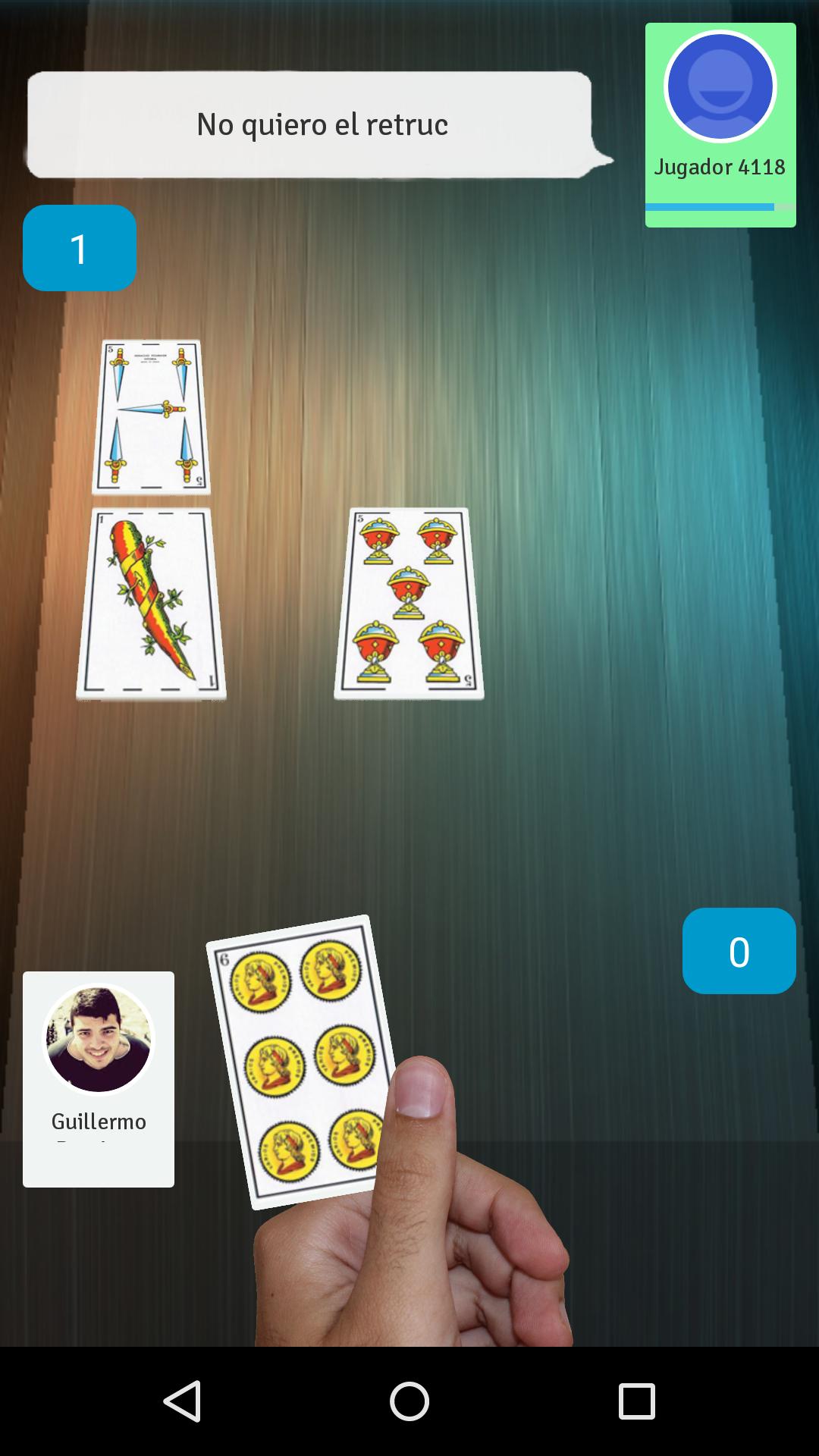
Task: Open Jugador 4118's player profile
Action: (x=720, y=125)
